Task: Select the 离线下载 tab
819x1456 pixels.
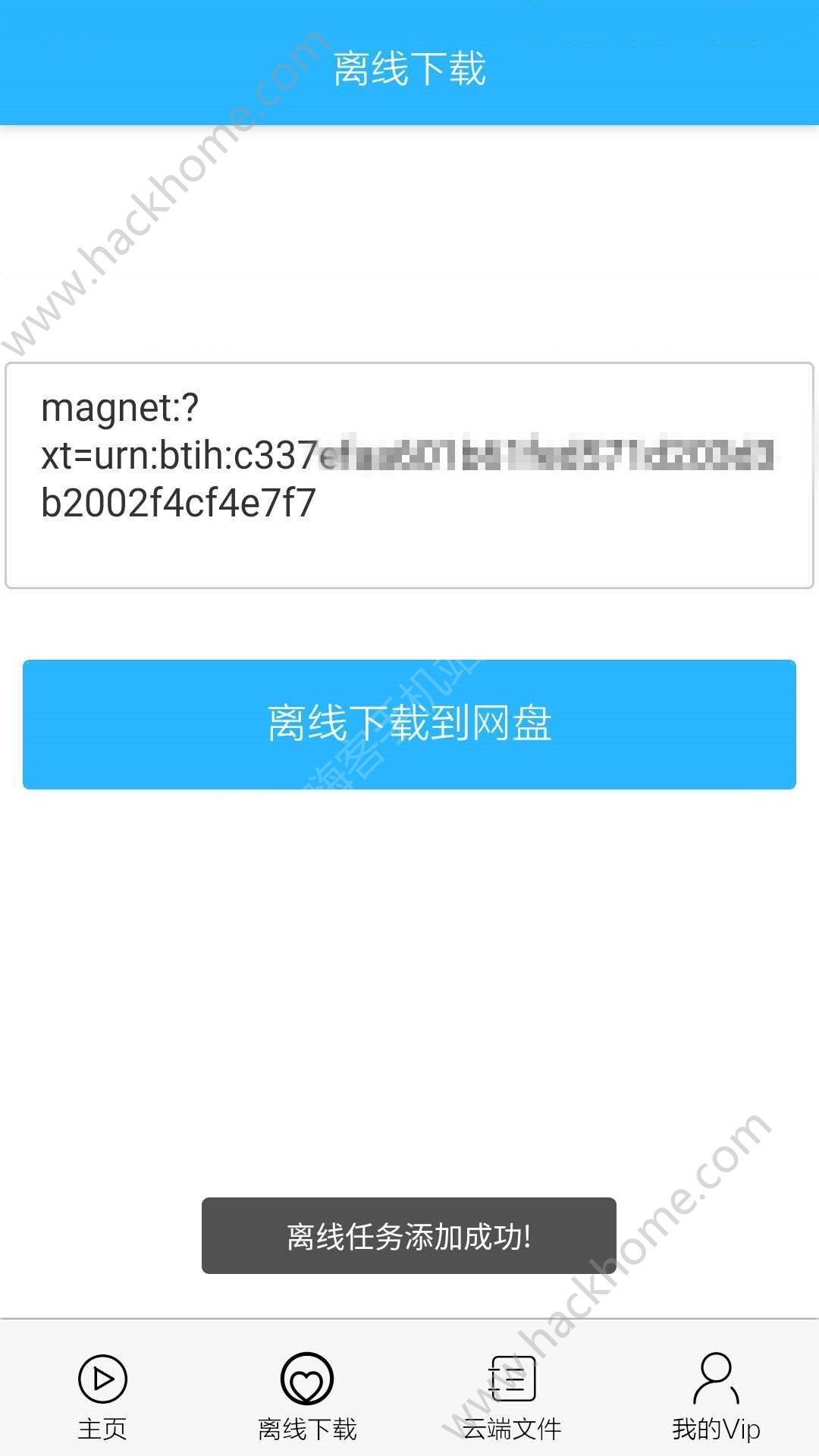Action: click(307, 1395)
